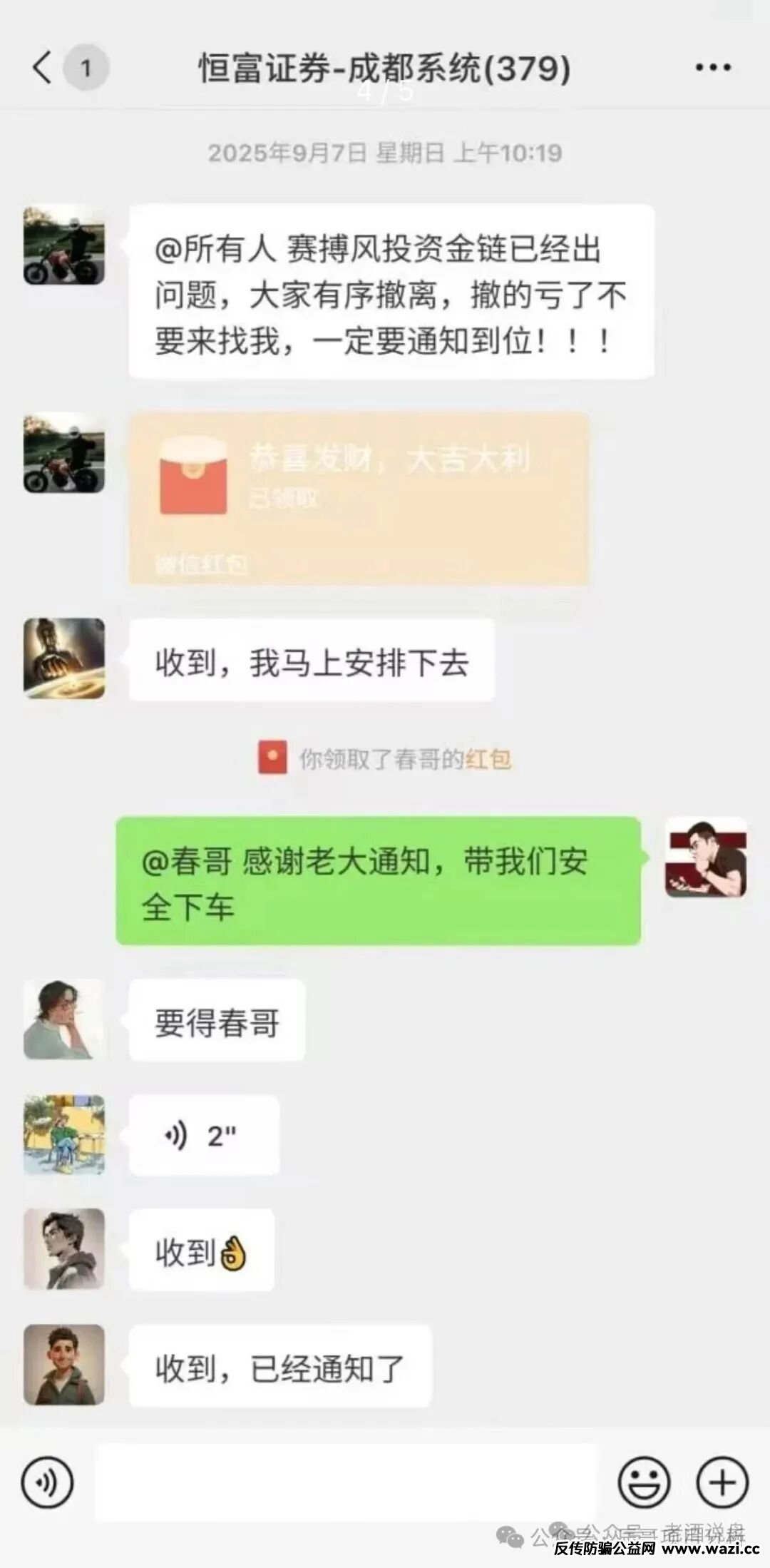Focus the message text field
The width and height of the screenshot is (770, 1568).
click(346, 1482)
